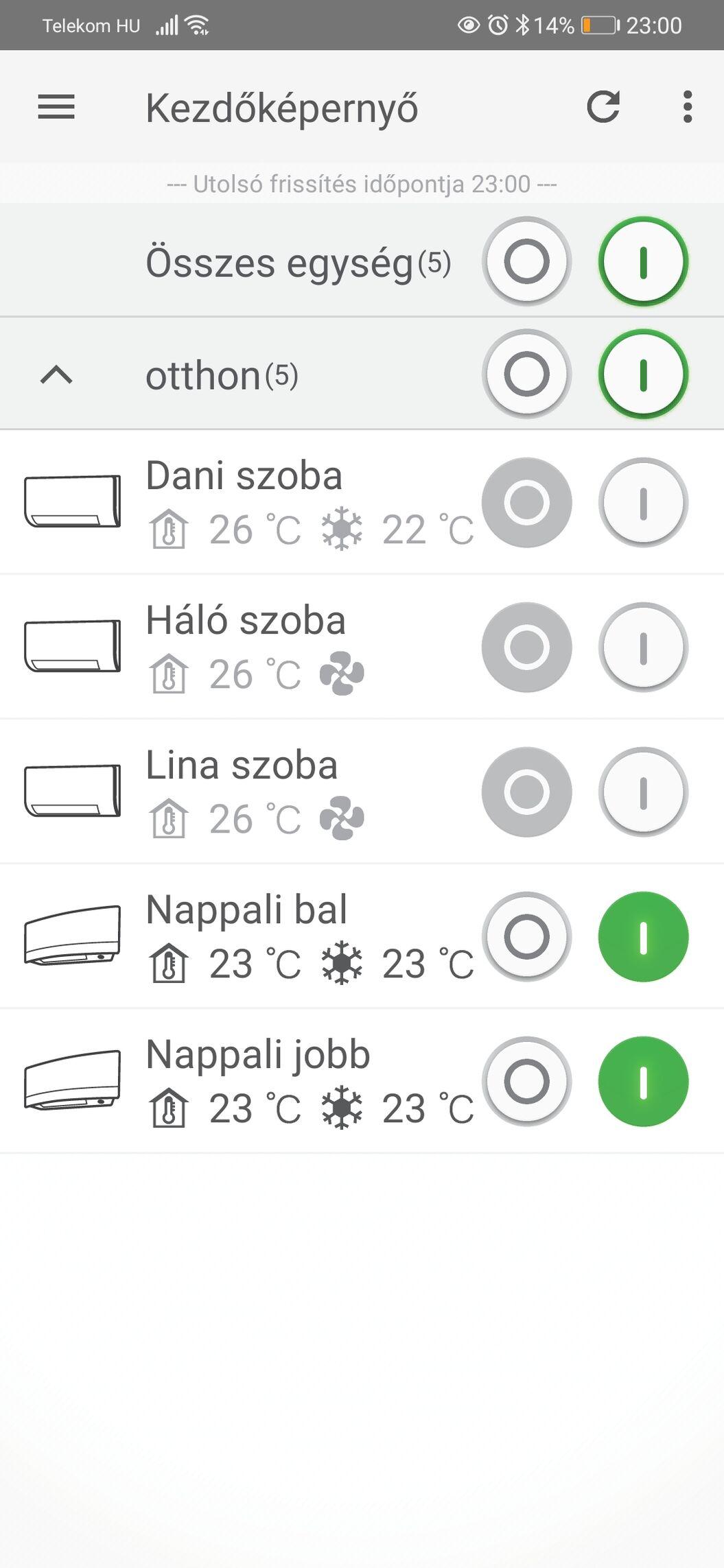Open the three-dot overflow menu
This screenshot has width=724, height=1568.
click(688, 107)
